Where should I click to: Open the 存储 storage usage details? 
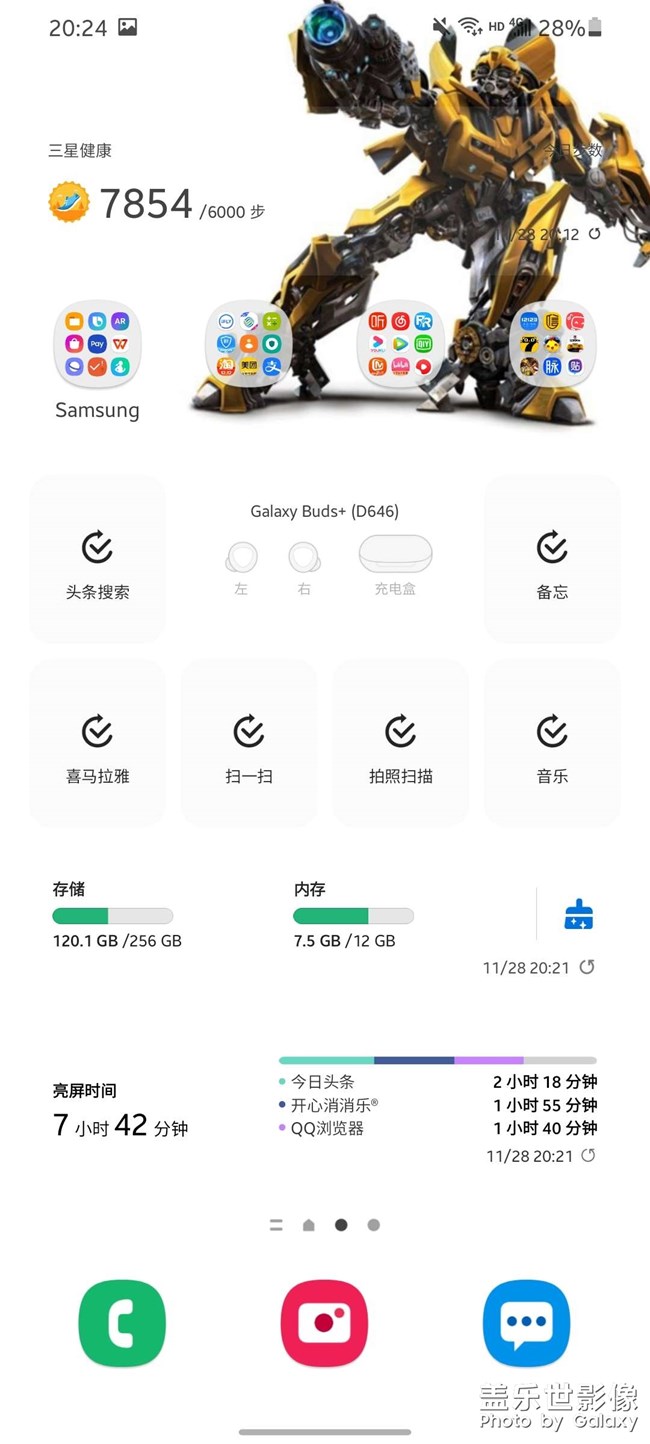(117, 915)
